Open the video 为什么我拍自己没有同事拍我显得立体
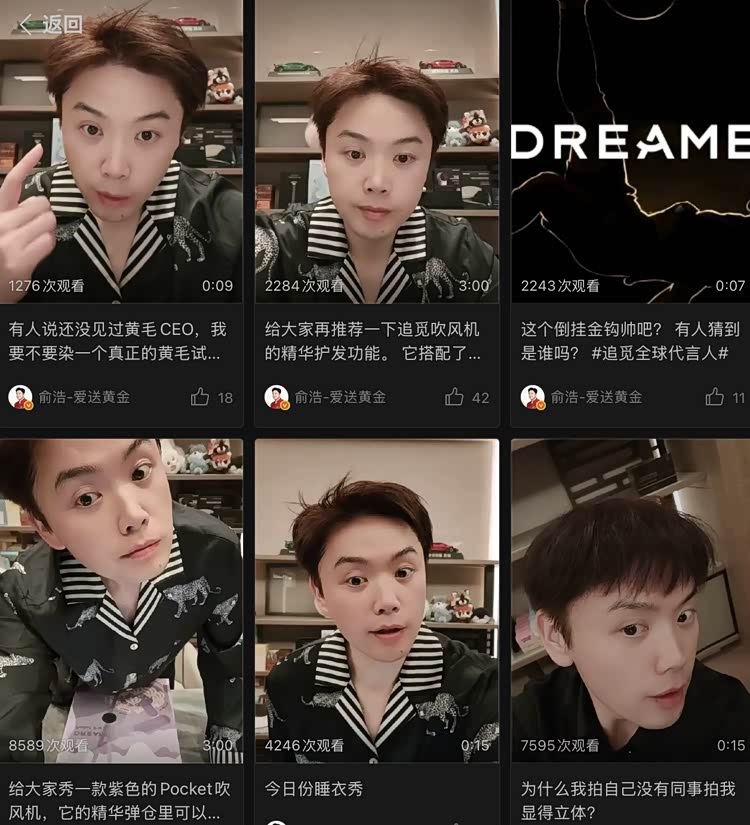The image size is (750, 825). (x=631, y=601)
